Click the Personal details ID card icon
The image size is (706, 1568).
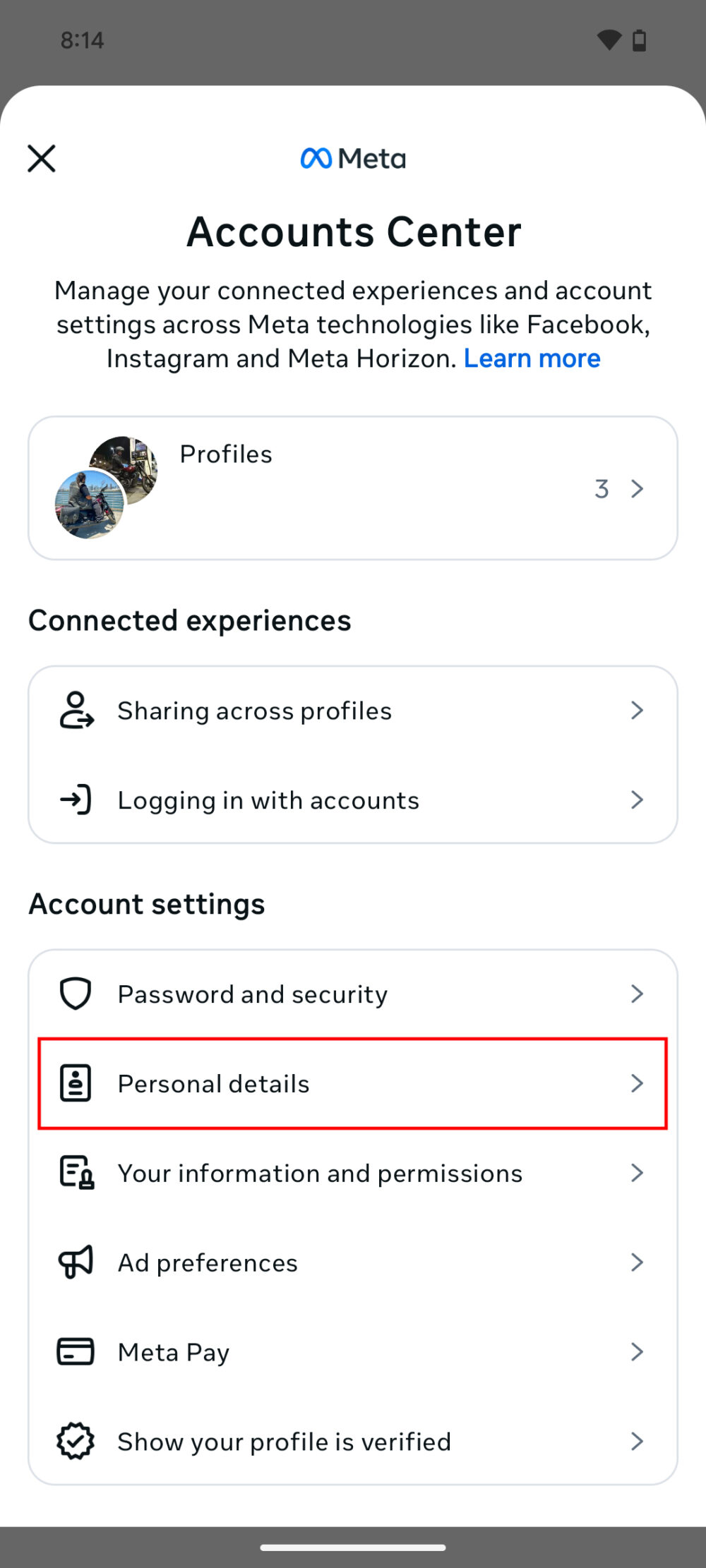75,1083
